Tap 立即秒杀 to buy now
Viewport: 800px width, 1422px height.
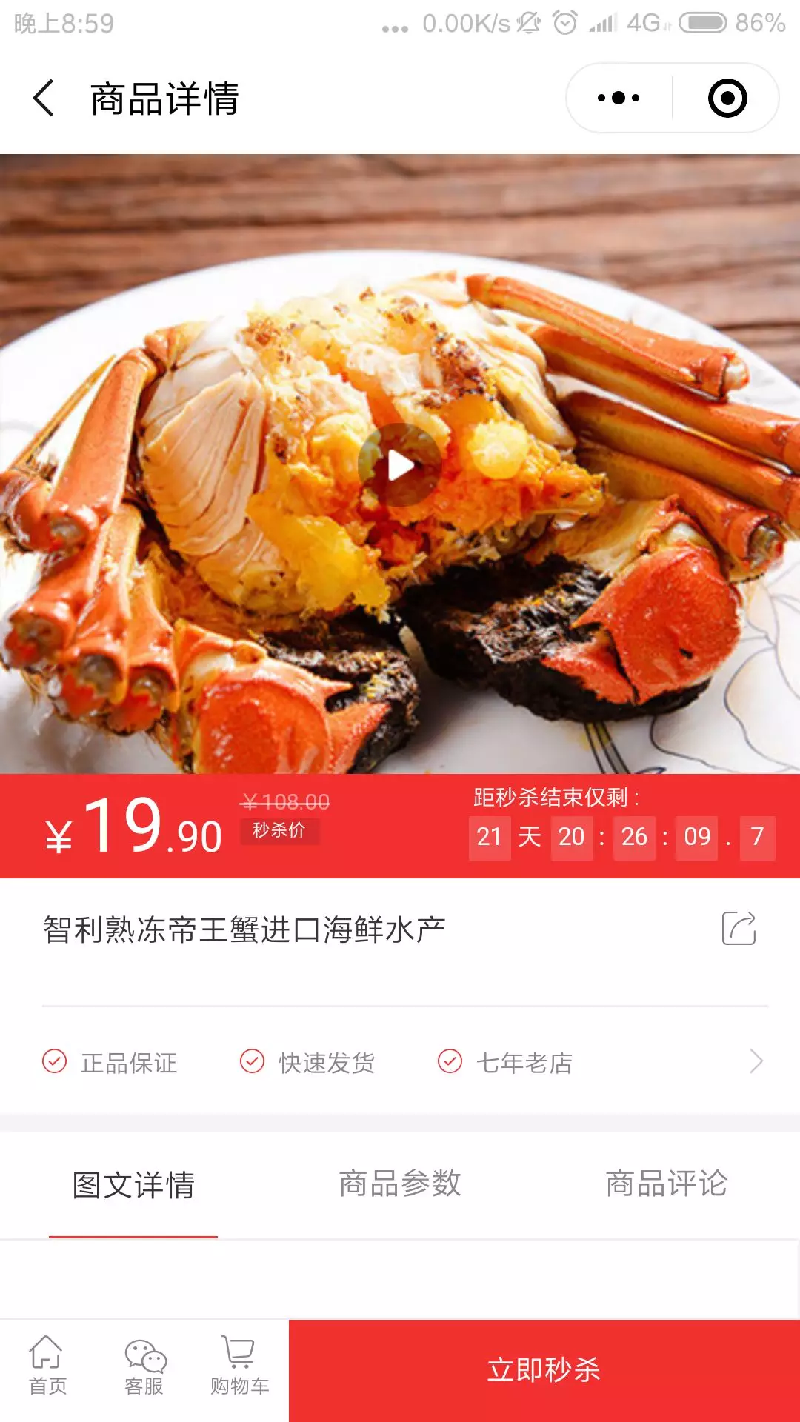point(544,1370)
